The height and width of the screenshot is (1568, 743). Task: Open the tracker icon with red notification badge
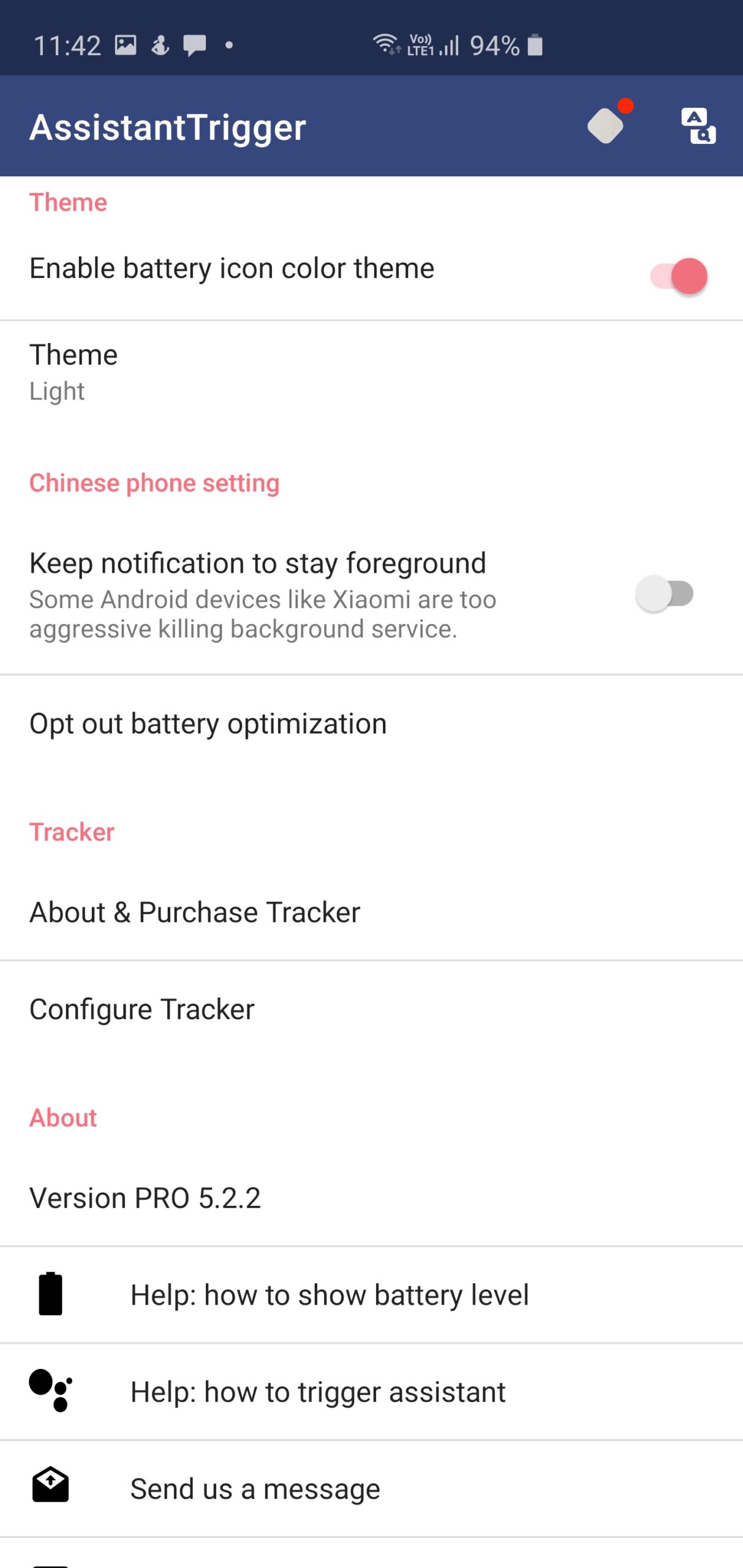click(x=605, y=127)
